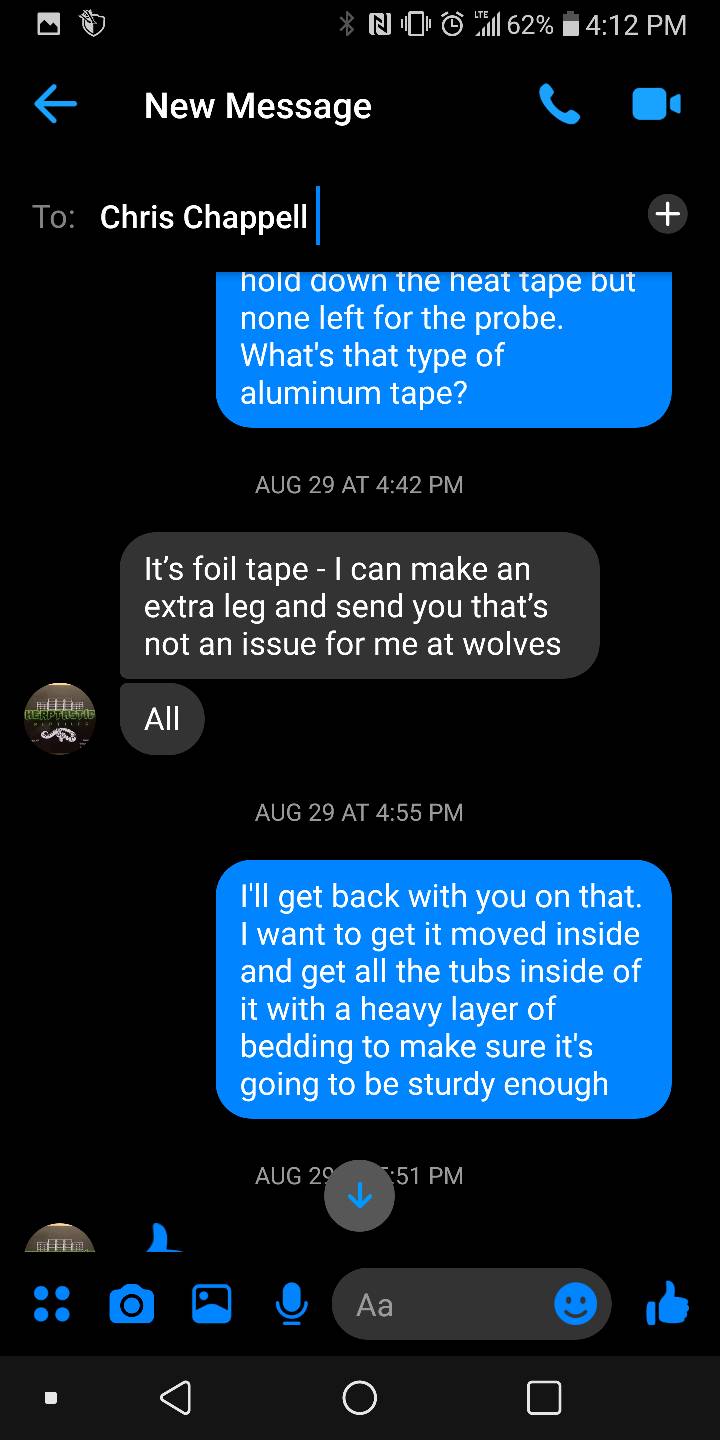The height and width of the screenshot is (1440, 720).
Task: Tap the system home button
Action: (x=360, y=1397)
